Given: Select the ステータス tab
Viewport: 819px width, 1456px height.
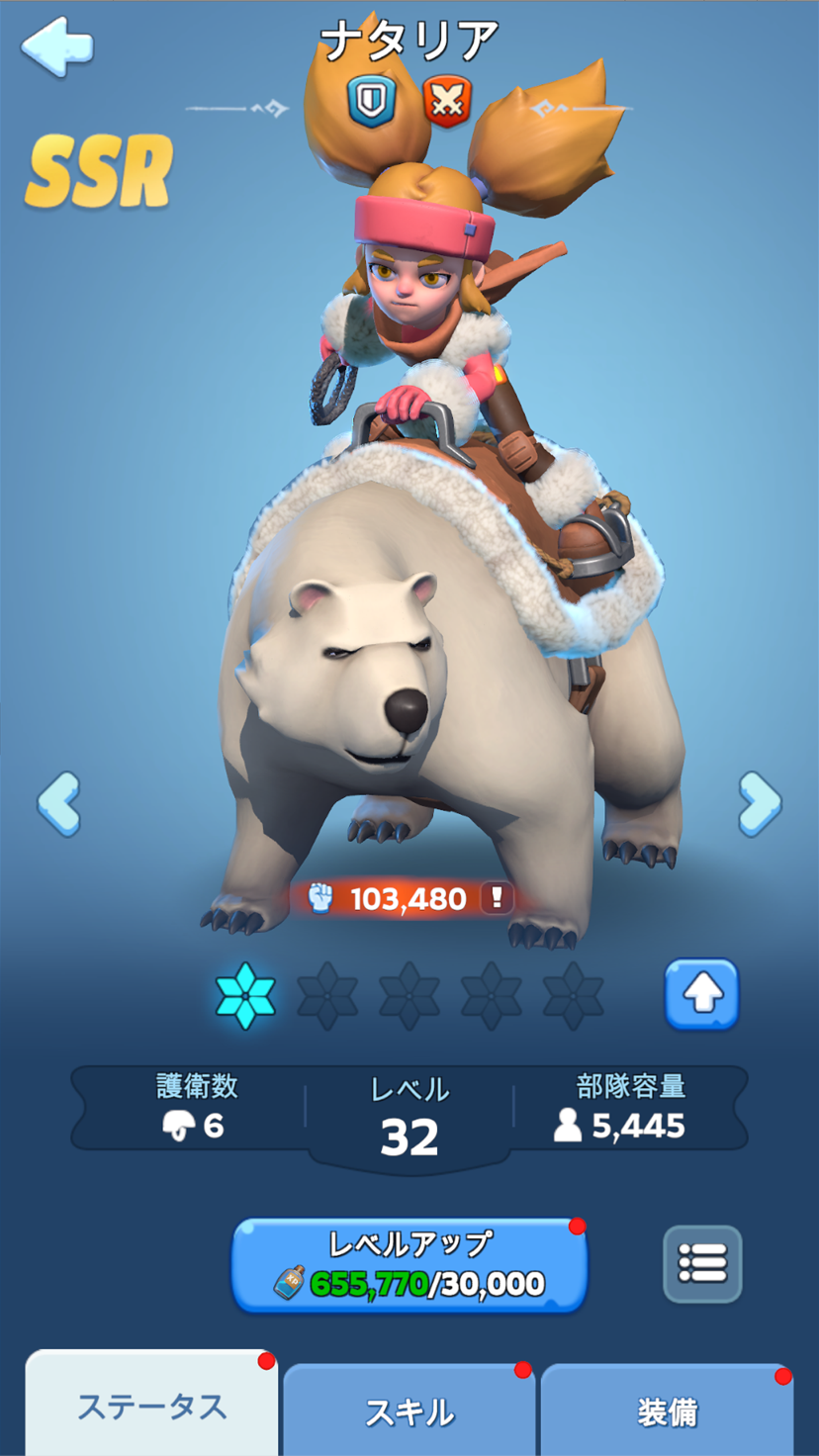Looking at the screenshot, I should pyautogui.click(x=152, y=1406).
